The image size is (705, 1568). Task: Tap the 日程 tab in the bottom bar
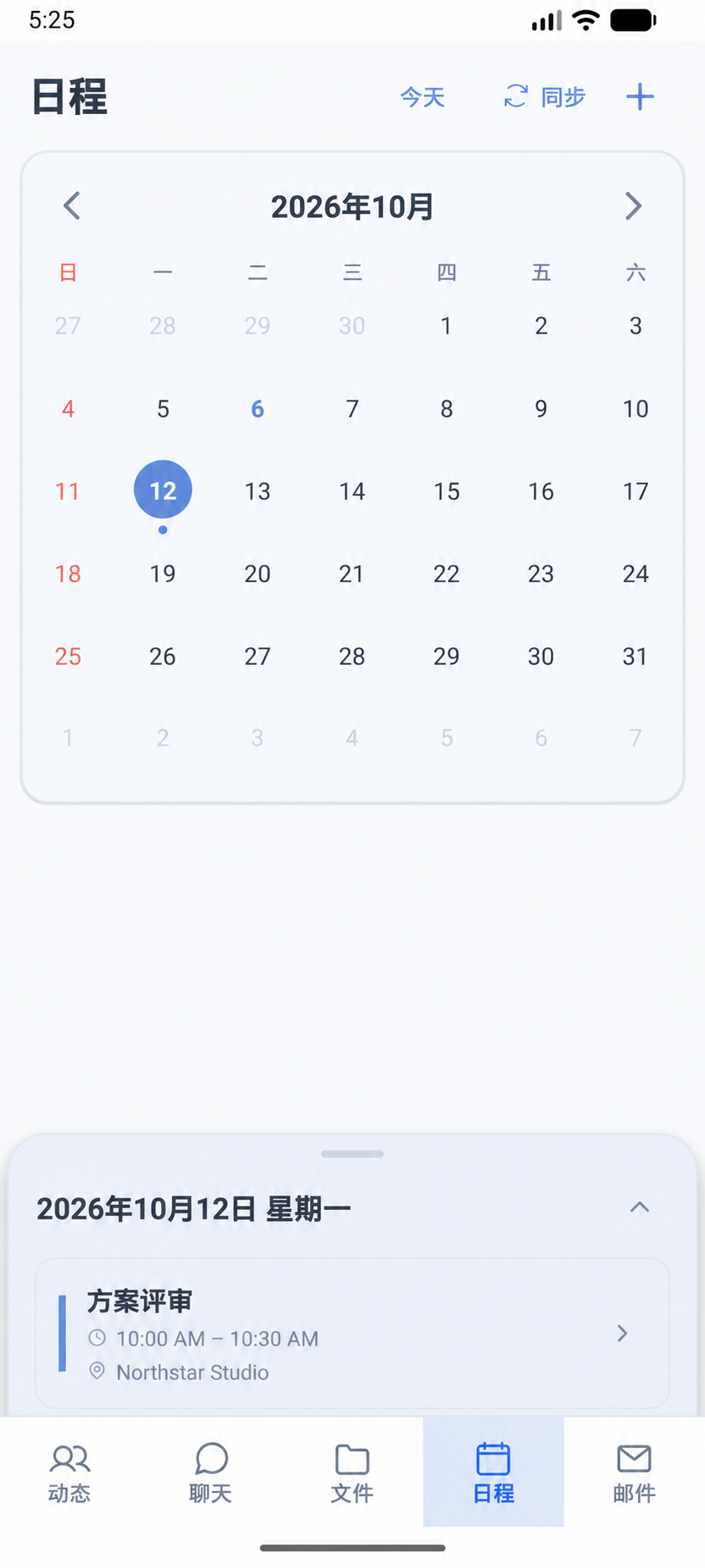[x=494, y=1472]
